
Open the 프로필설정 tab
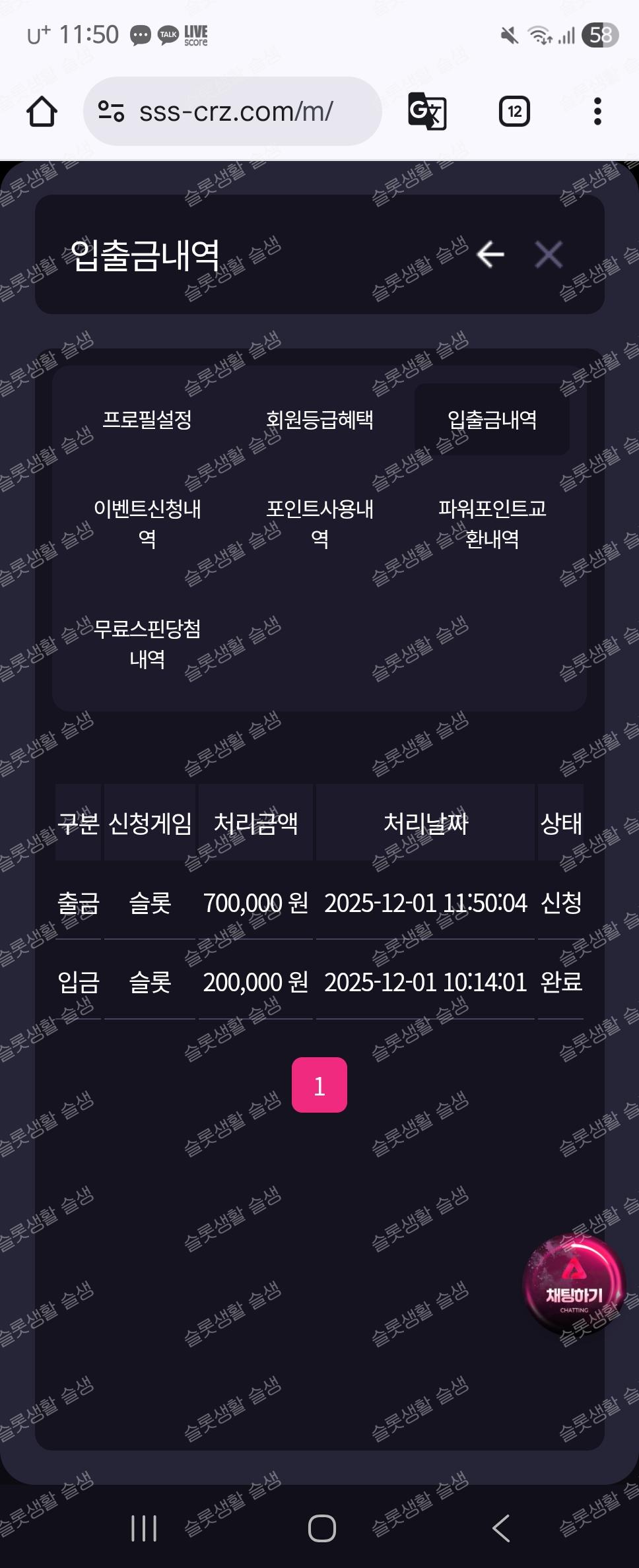147,420
